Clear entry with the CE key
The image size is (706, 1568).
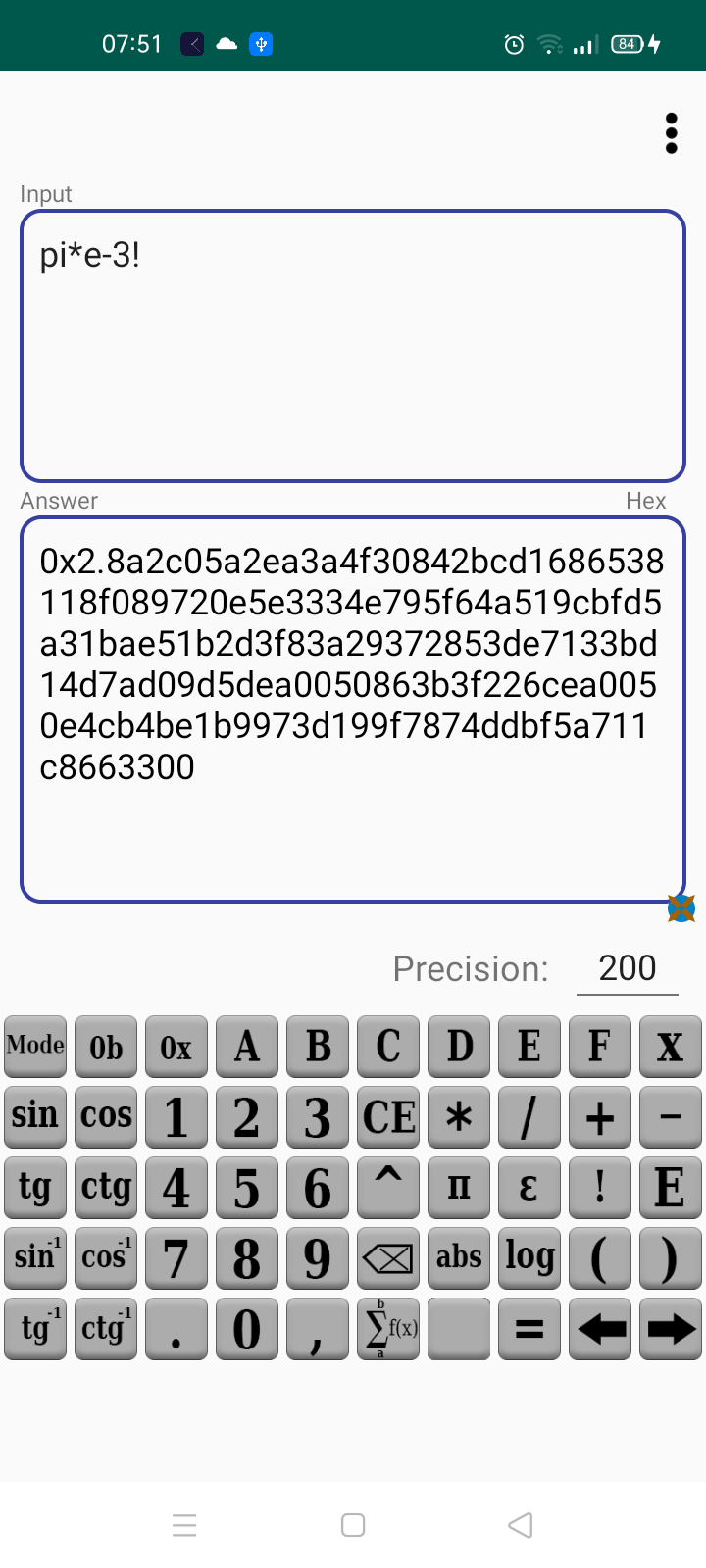(x=388, y=1116)
